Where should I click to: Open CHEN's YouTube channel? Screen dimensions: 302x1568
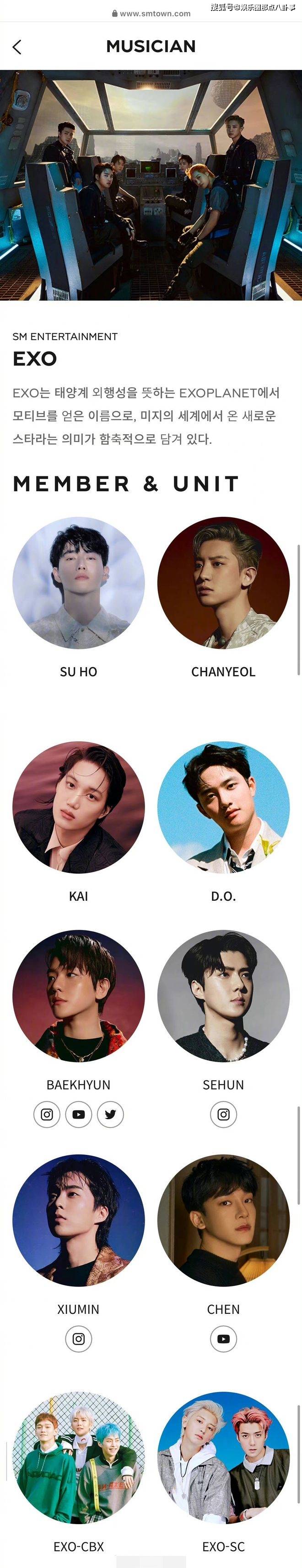(223, 1339)
